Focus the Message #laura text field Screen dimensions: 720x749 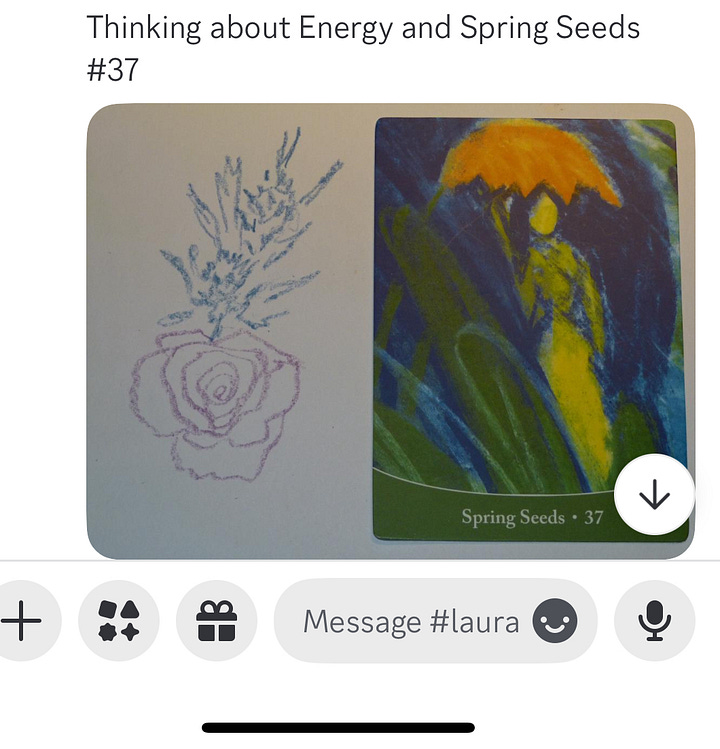[x=410, y=622]
